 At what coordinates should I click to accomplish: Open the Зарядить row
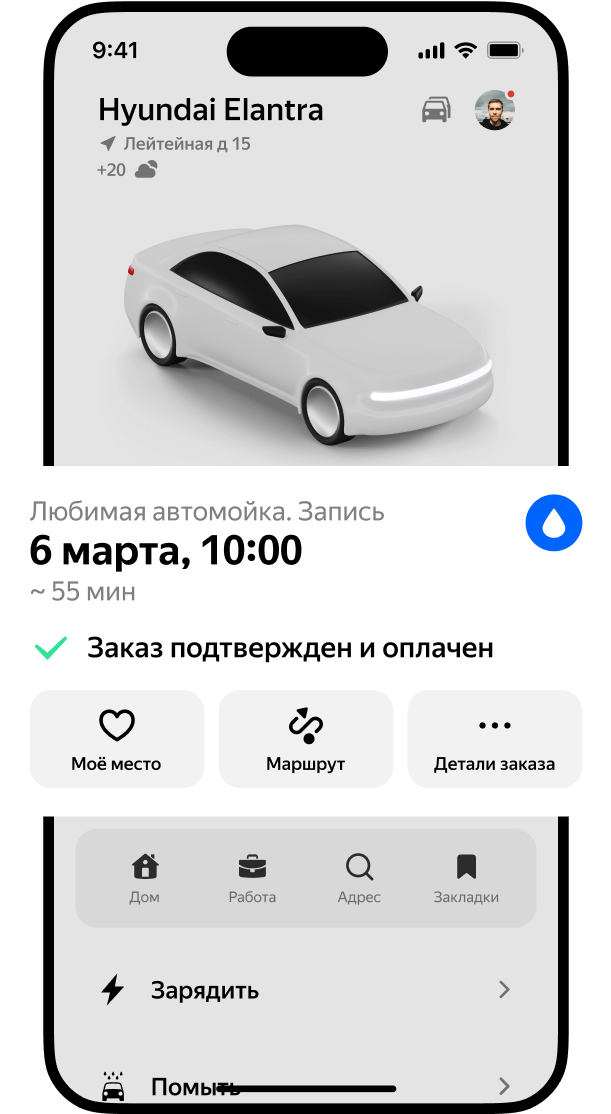(x=305, y=990)
